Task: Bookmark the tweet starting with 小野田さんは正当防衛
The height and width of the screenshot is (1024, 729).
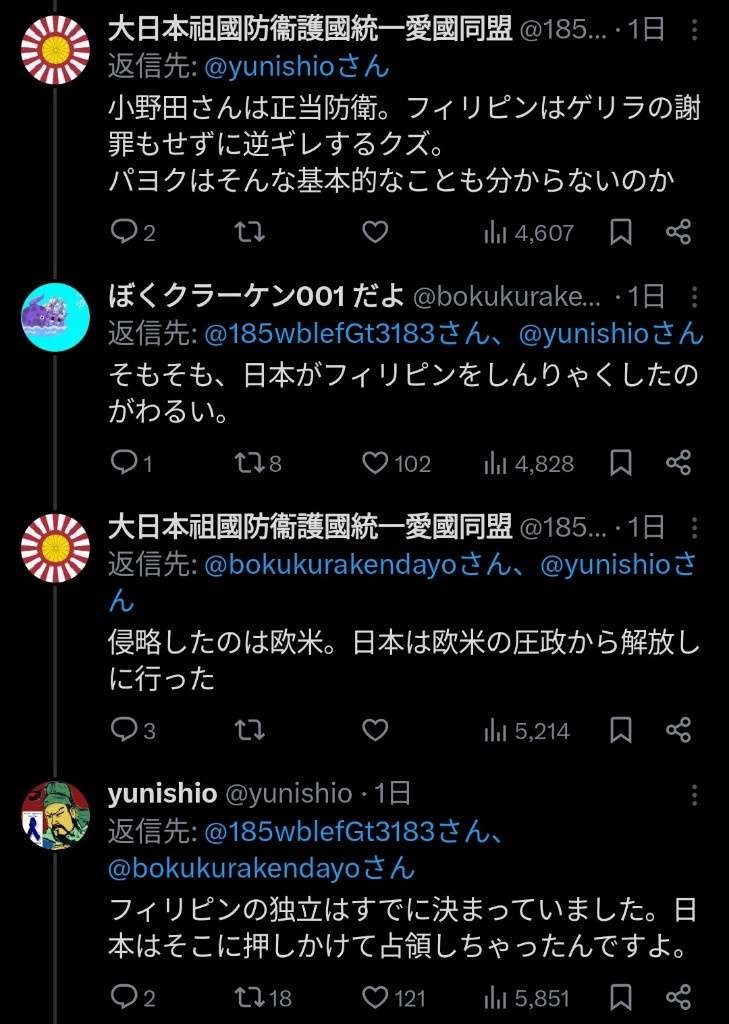Action: 620,233
